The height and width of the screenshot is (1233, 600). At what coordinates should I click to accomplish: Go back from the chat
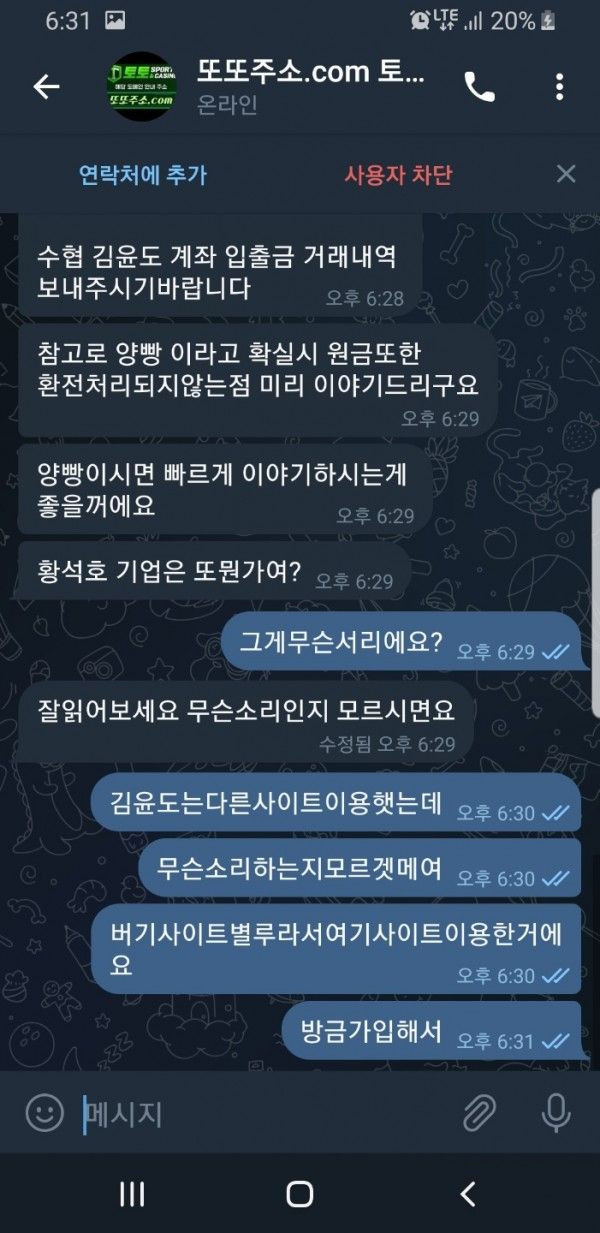coord(46,87)
